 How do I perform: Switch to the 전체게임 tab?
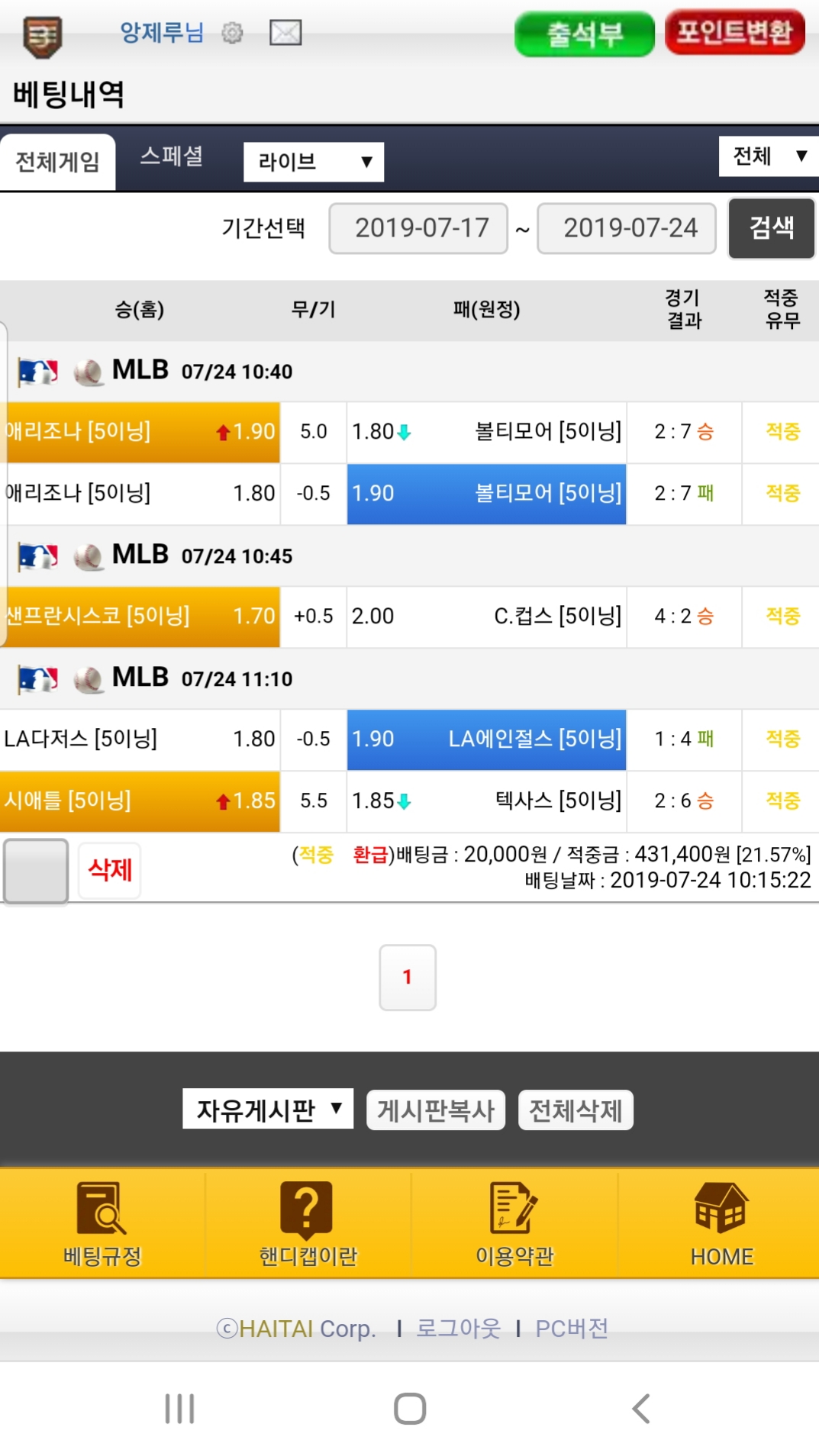point(58,162)
